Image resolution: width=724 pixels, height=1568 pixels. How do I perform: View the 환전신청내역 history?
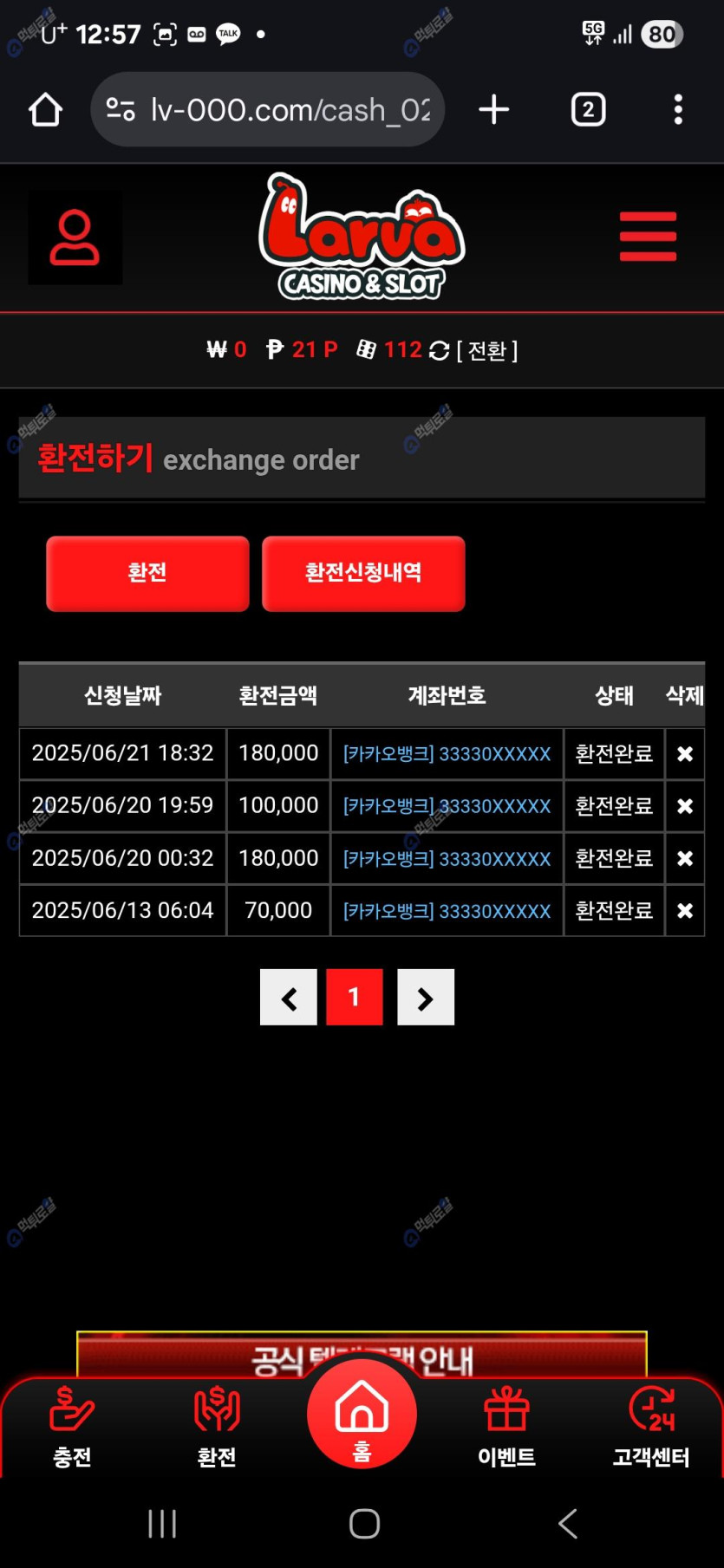coord(363,573)
